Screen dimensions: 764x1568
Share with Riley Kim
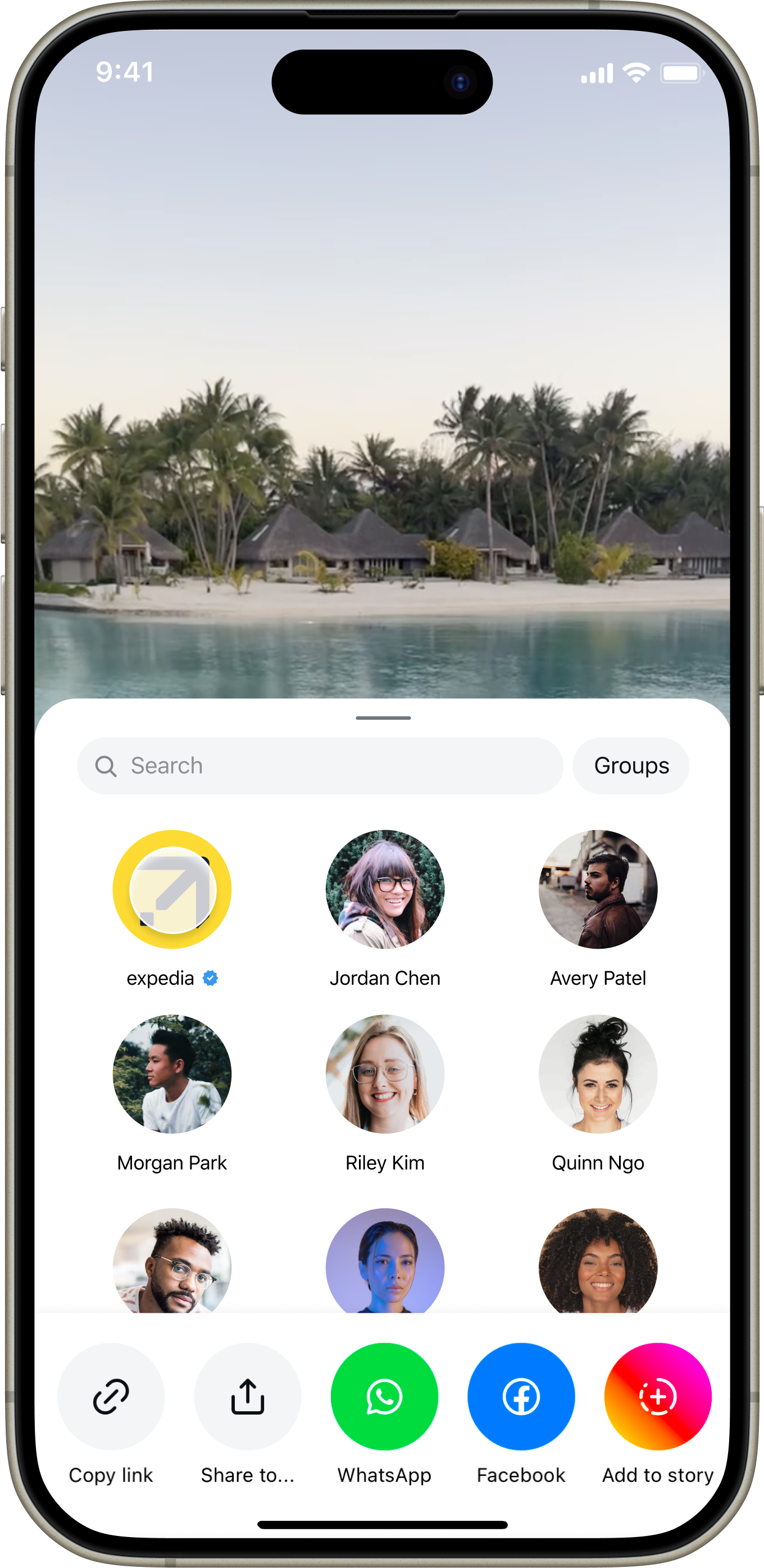click(x=384, y=1074)
